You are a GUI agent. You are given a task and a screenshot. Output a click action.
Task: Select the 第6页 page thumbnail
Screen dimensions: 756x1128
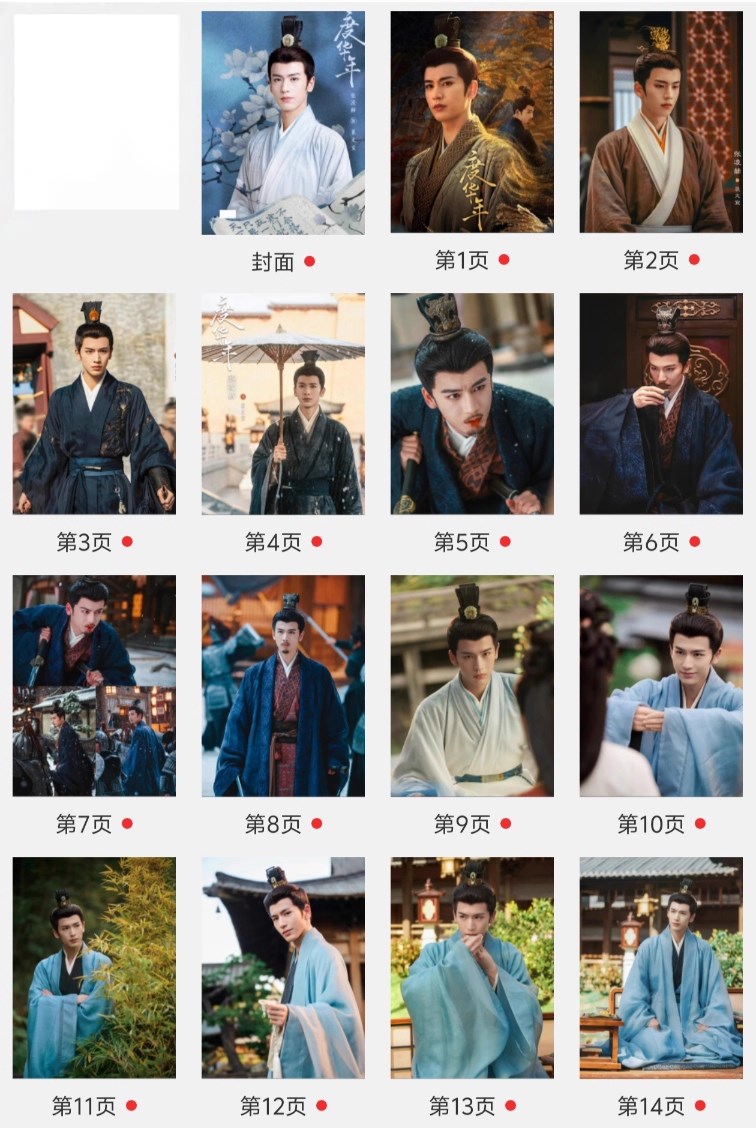click(x=661, y=403)
